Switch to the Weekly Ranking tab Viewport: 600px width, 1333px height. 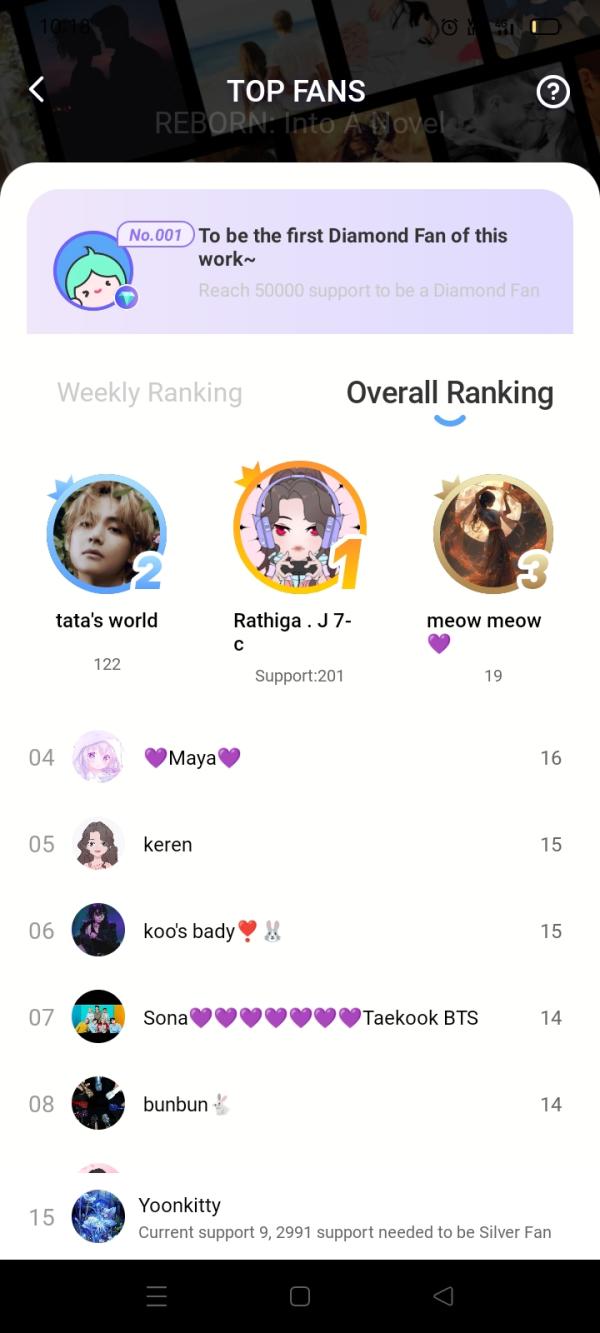(x=149, y=392)
